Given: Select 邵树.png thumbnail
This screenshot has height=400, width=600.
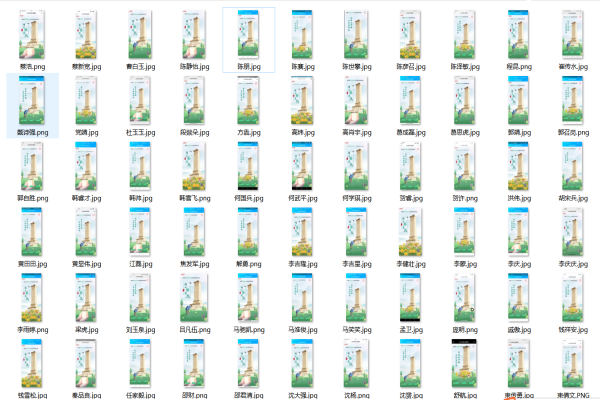Looking at the screenshot, I should 194,366.
